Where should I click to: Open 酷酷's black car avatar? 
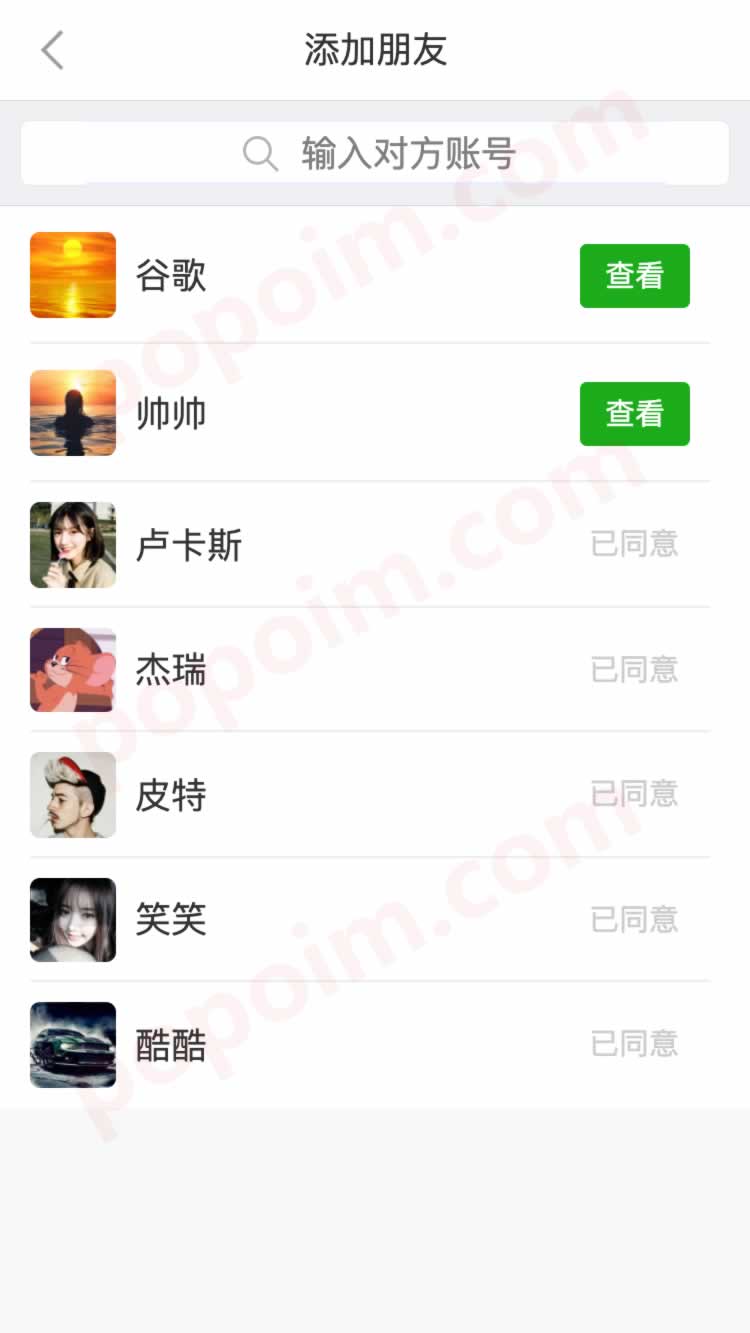click(x=72, y=1044)
